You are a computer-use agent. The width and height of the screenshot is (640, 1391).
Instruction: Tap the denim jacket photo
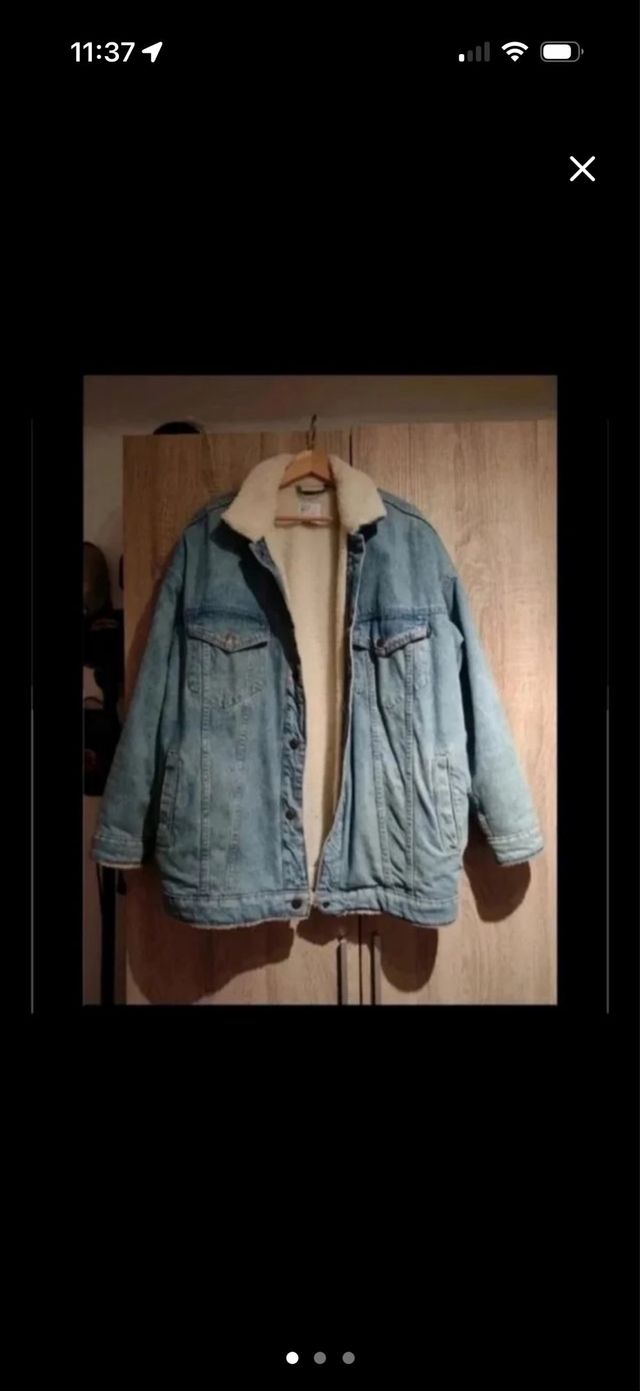pos(320,690)
